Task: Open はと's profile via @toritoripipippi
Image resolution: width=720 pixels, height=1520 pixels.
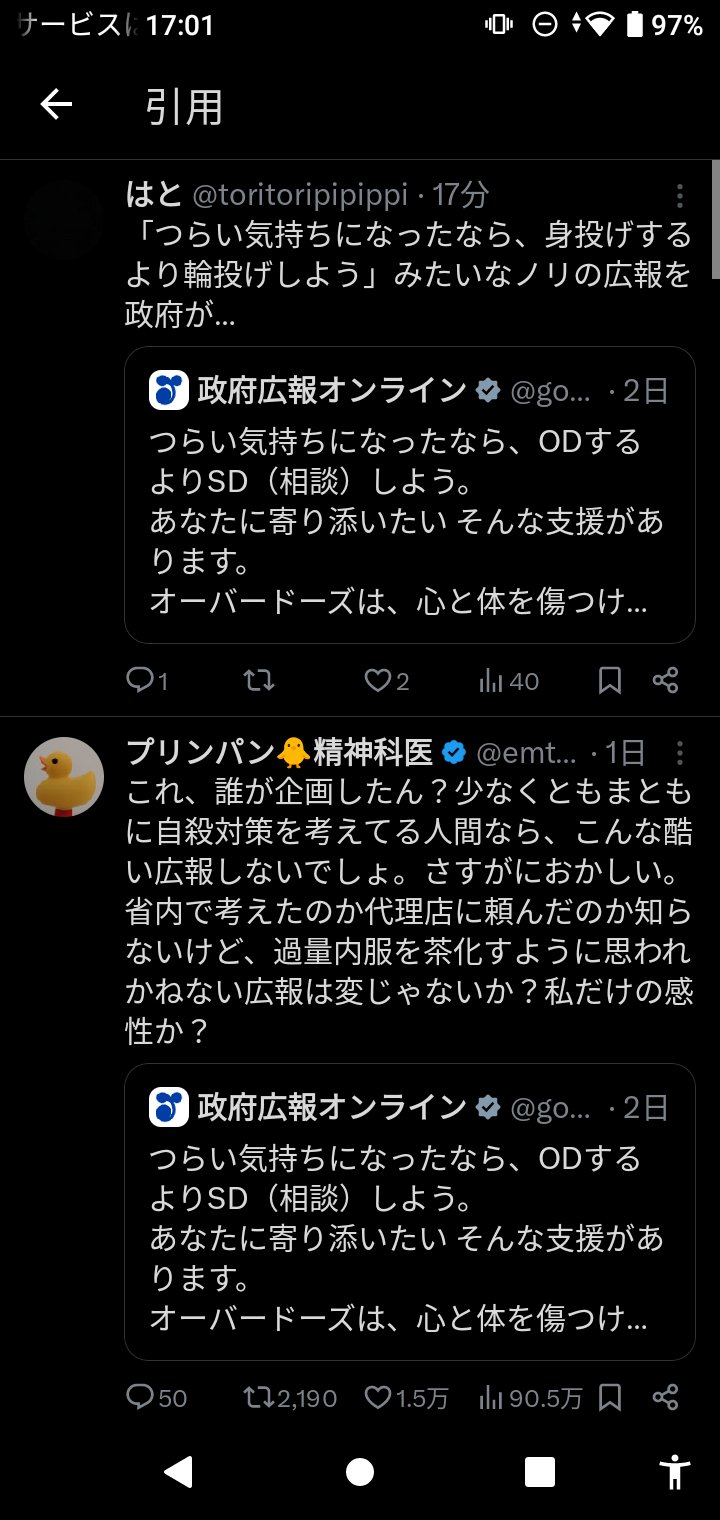Action: [x=299, y=194]
